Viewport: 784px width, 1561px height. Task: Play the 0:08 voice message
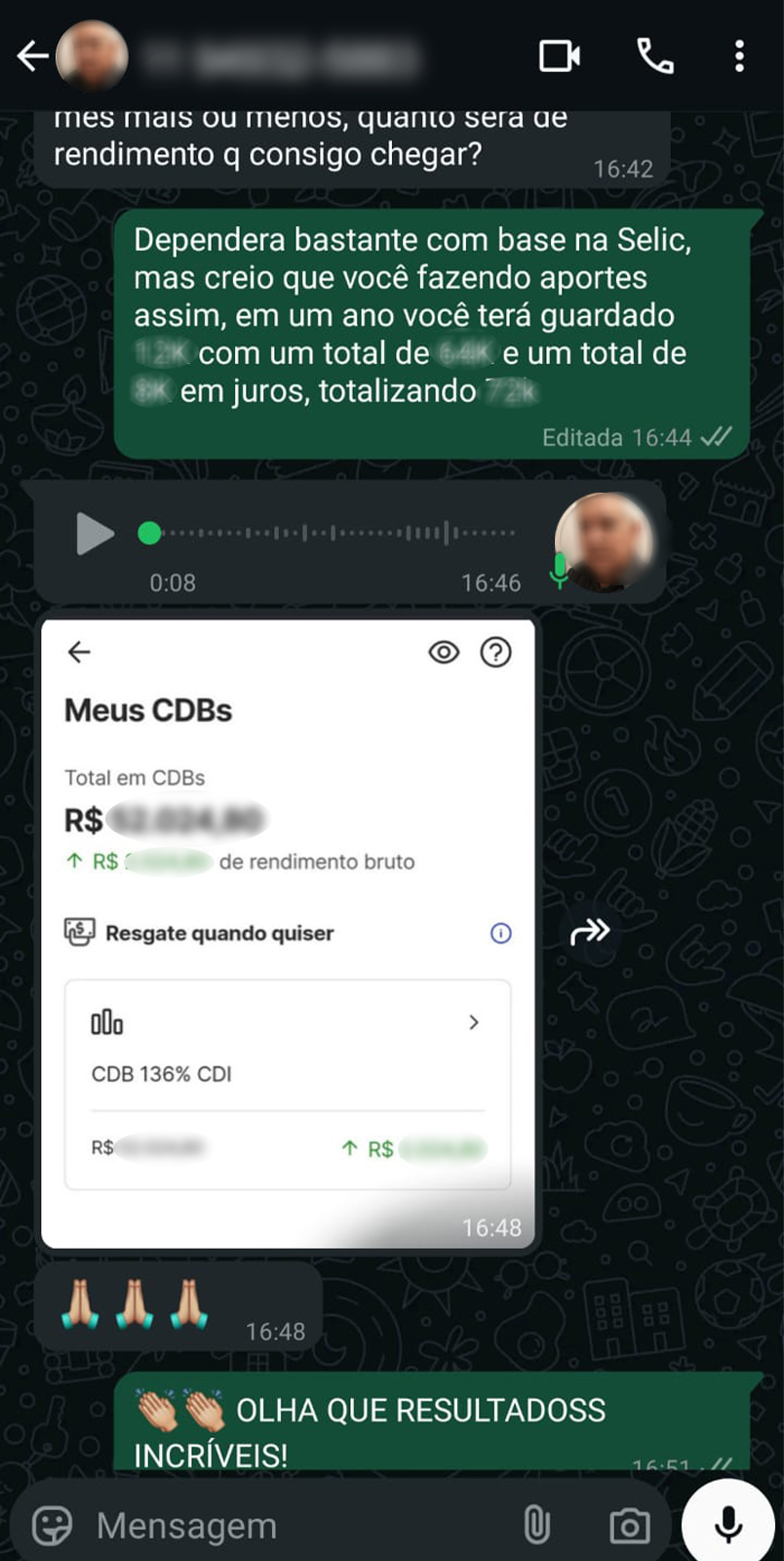coord(95,534)
